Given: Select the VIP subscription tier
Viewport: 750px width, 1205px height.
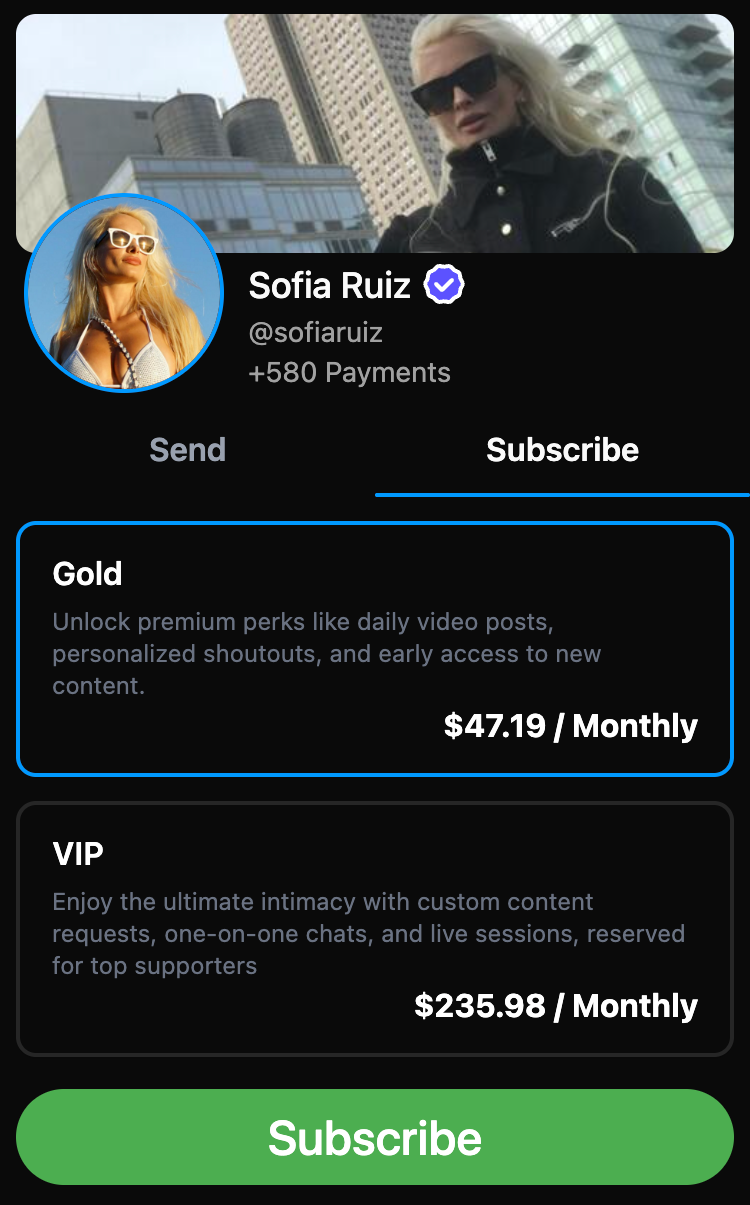Looking at the screenshot, I should click(375, 928).
